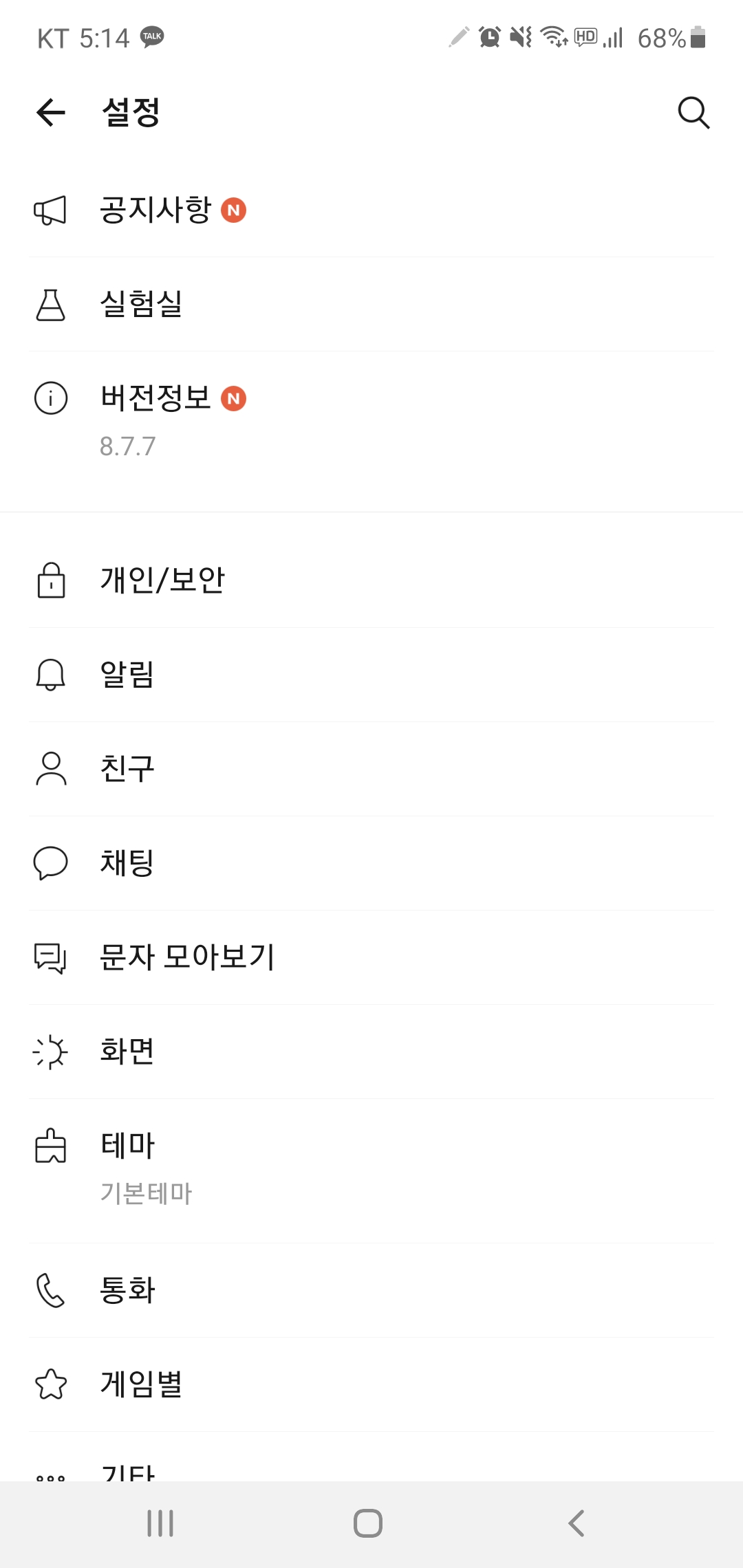Tap the system home button
The width and height of the screenshot is (743, 1568).
[x=368, y=1523]
